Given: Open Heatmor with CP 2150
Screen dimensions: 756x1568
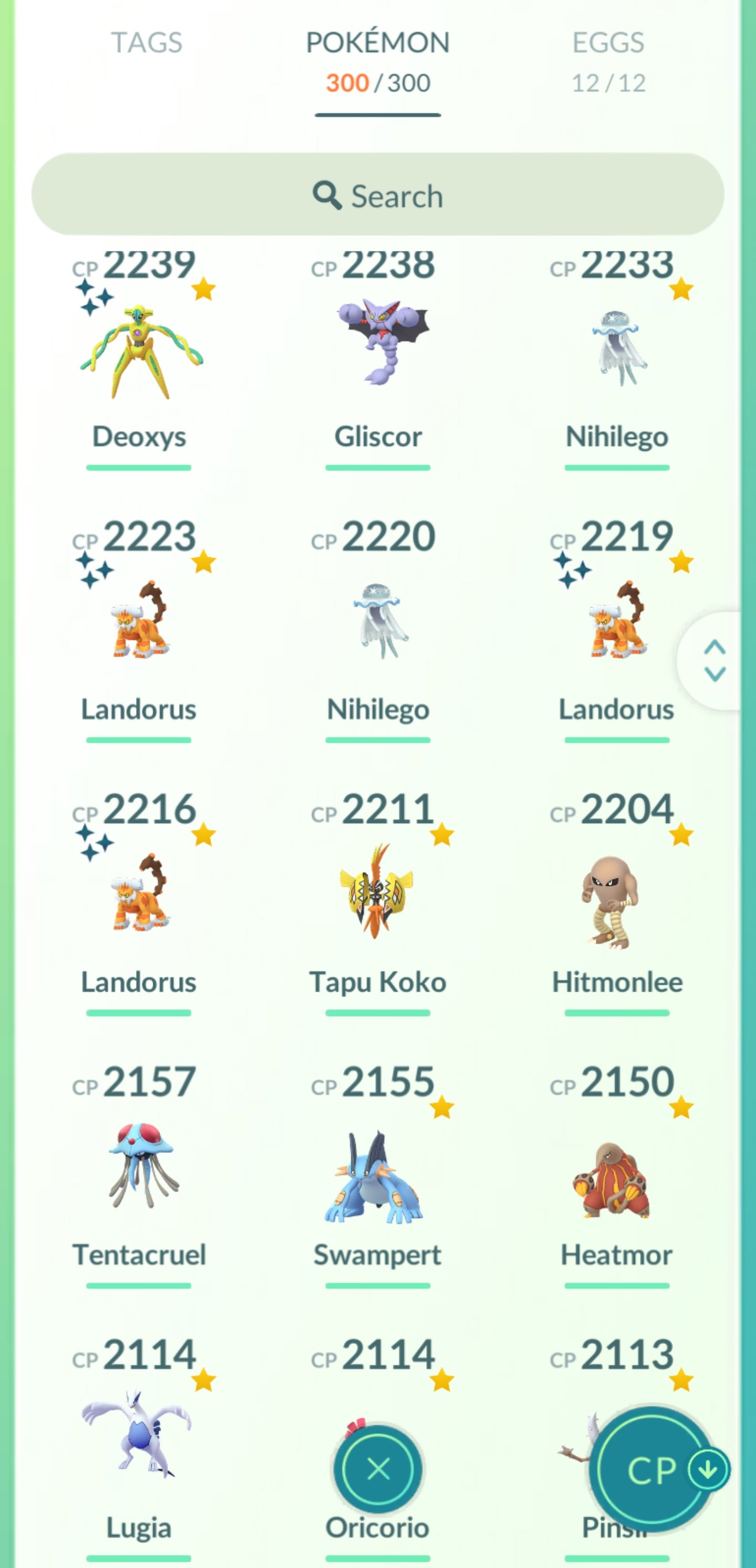Looking at the screenshot, I should 616,1178.
